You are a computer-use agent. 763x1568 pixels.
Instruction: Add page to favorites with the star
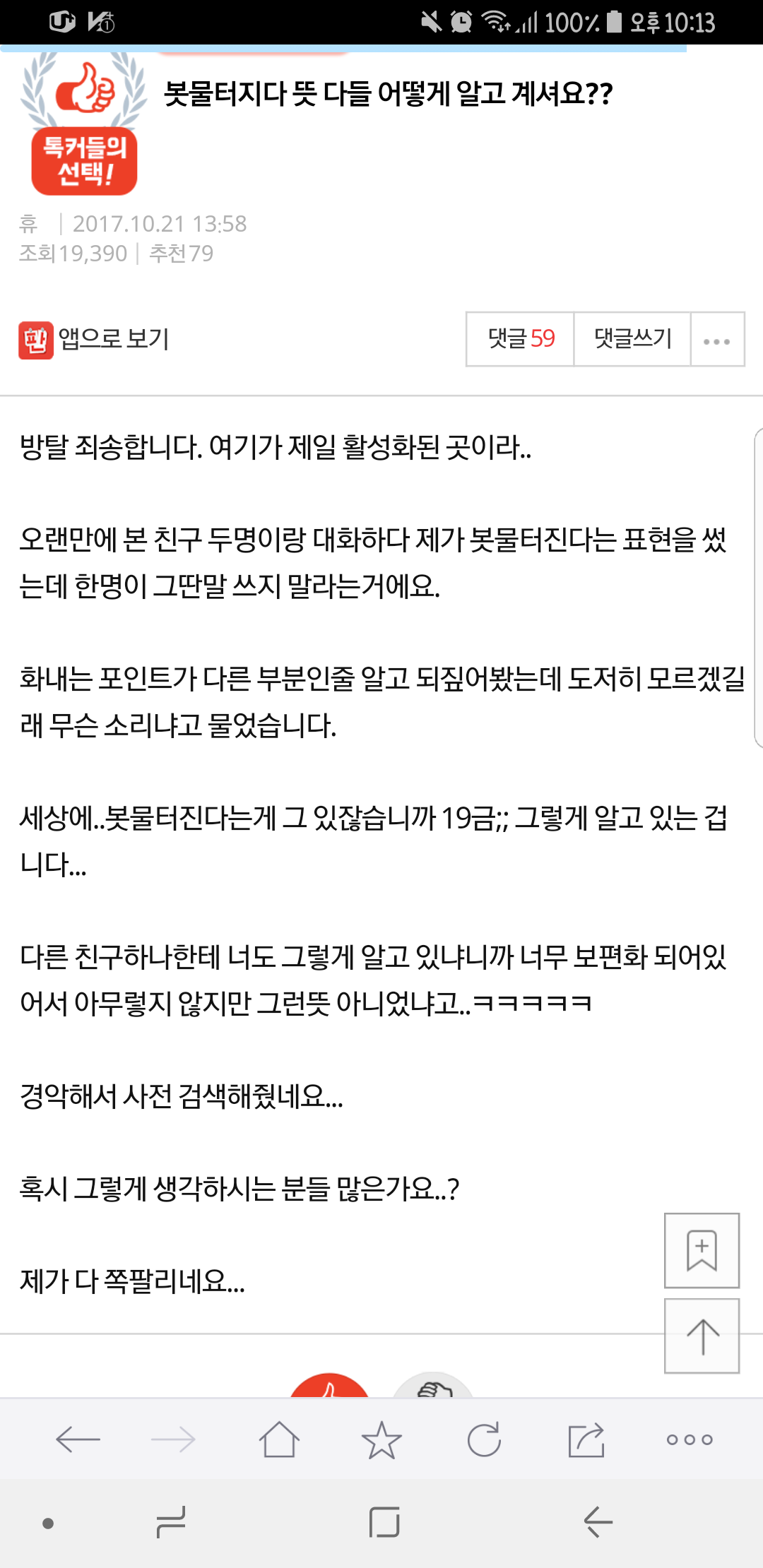(x=381, y=1439)
